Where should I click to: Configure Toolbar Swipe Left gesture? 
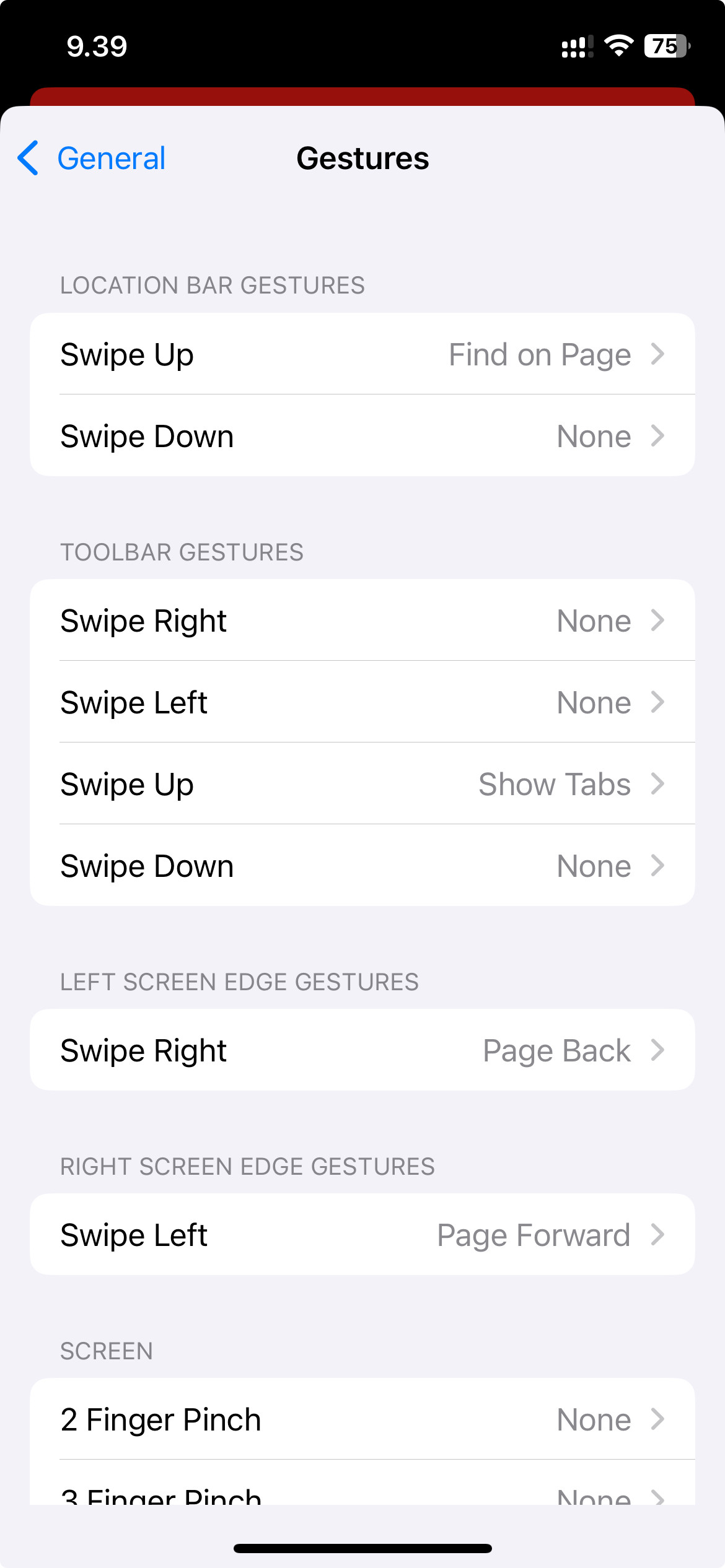point(362,702)
